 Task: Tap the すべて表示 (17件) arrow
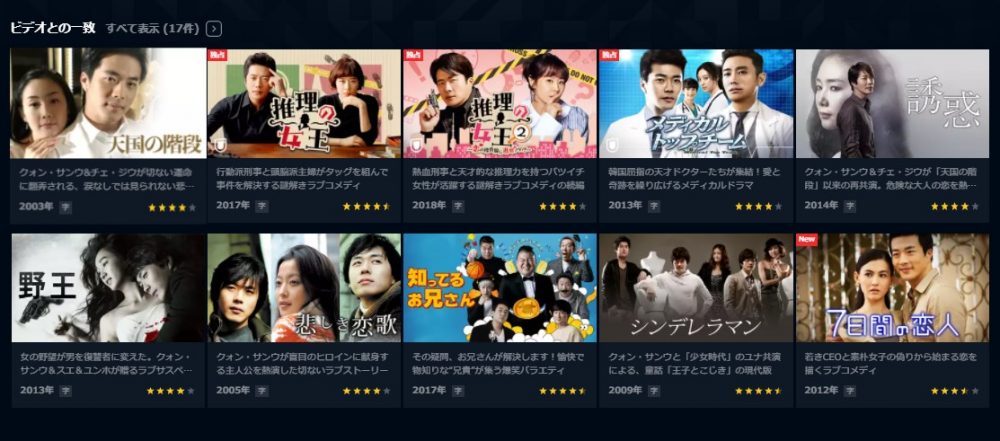coord(215,29)
